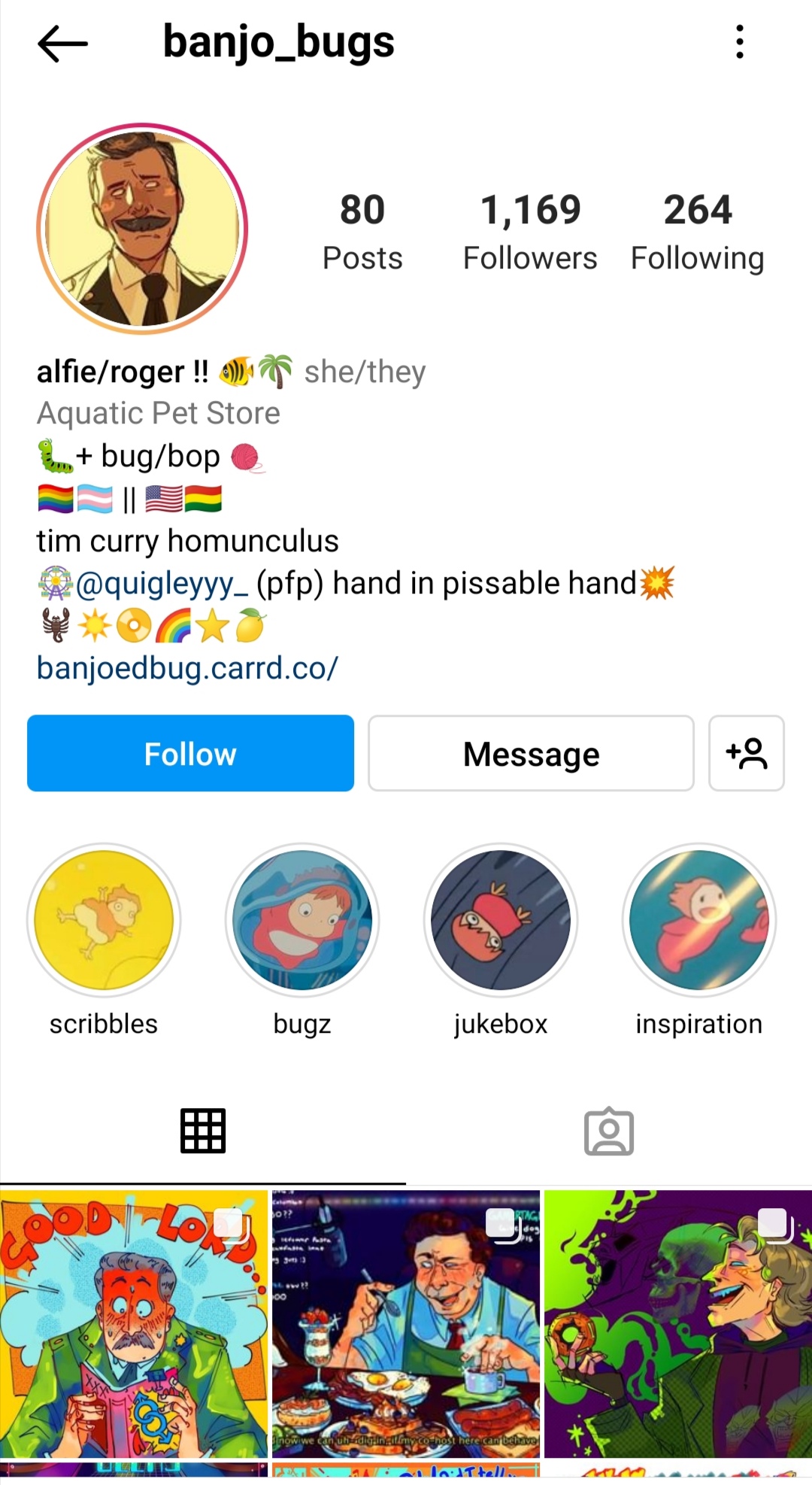Follow banjo_bugs
Screen dimensions: 812x1485
(x=190, y=753)
